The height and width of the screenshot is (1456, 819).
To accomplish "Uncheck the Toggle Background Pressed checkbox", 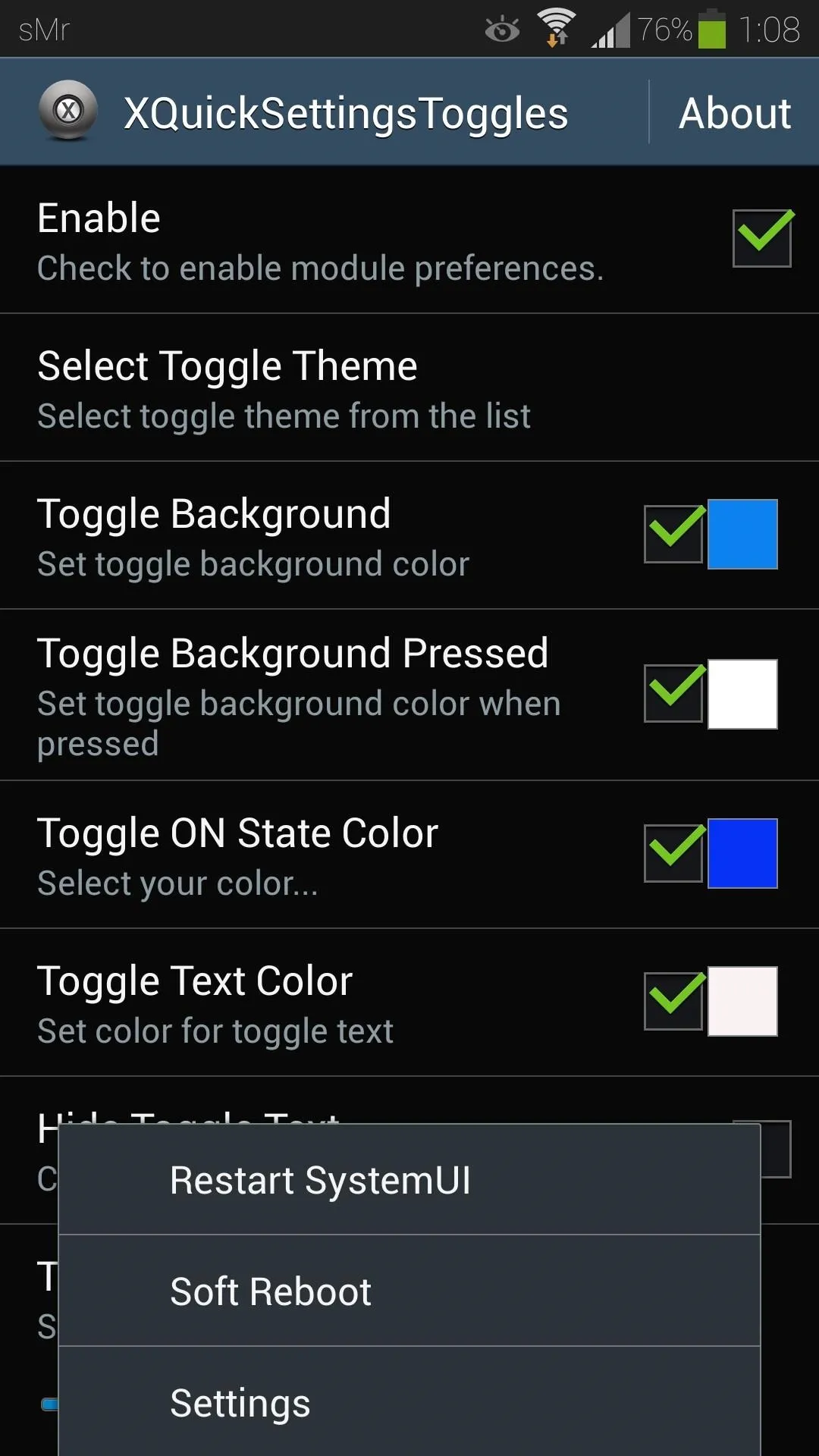I will click(x=673, y=694).
